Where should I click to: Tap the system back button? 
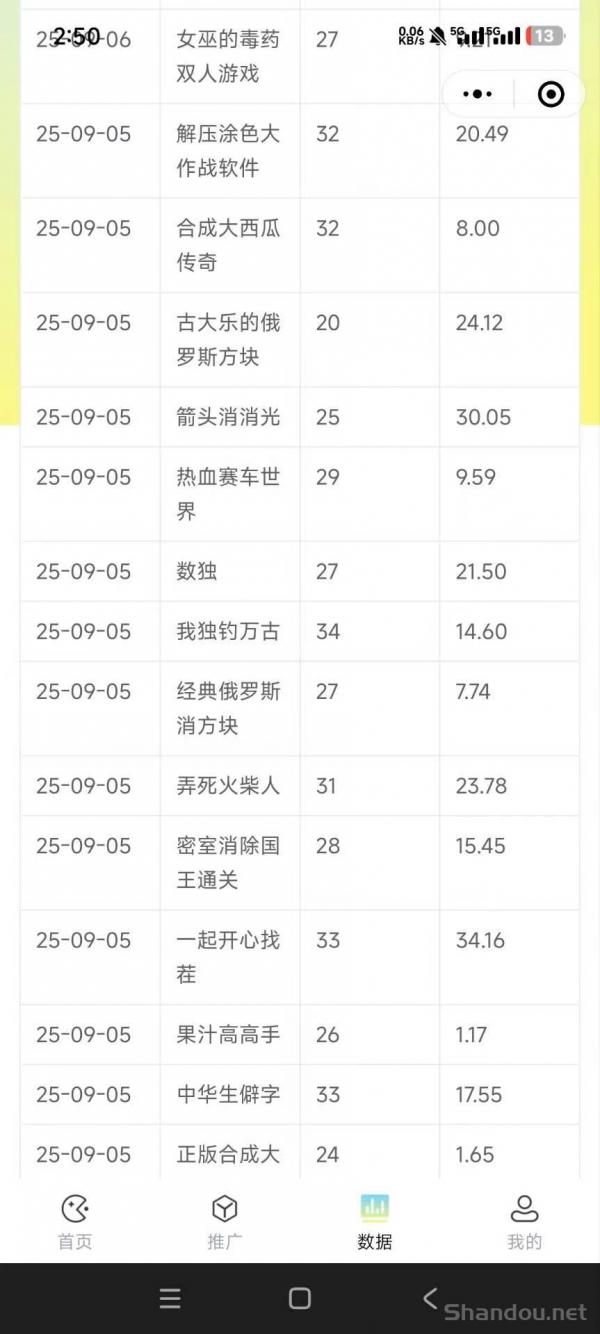pyautogui.click(x=430, y=1298)
